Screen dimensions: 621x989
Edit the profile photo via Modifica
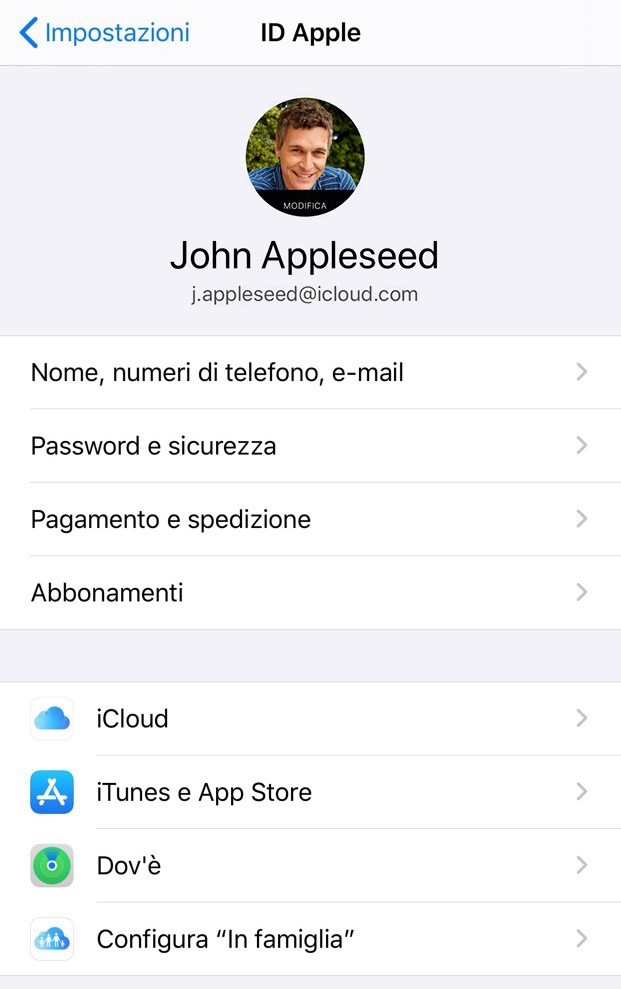pos(305,205)
